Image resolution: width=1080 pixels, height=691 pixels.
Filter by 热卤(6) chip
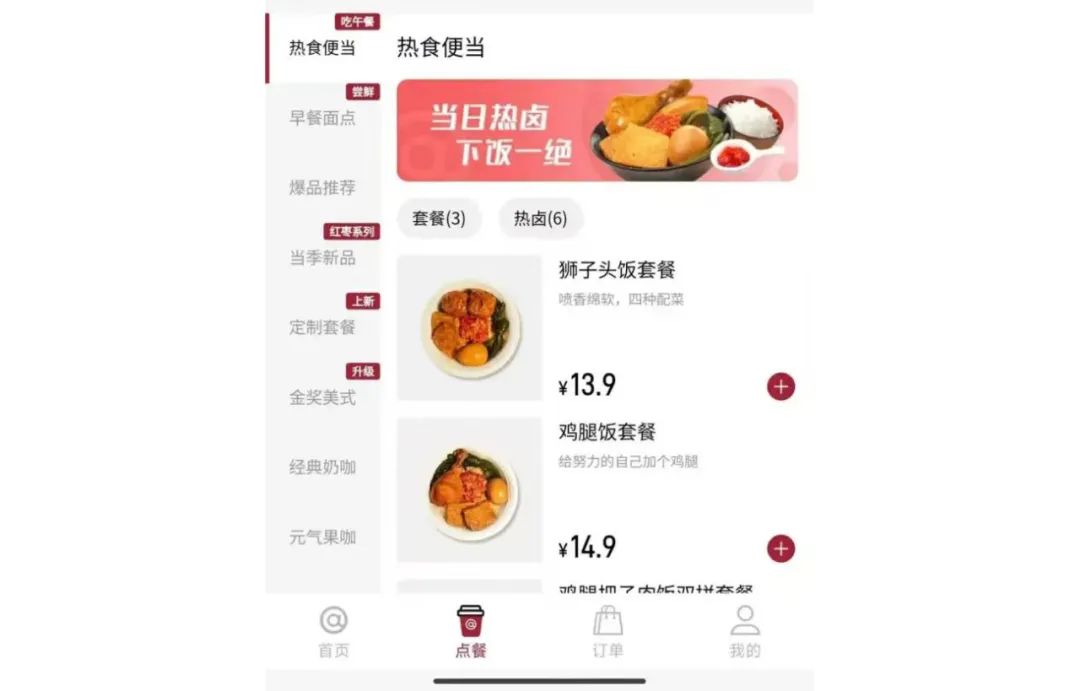pyautogui.click(x=540, y=219)
